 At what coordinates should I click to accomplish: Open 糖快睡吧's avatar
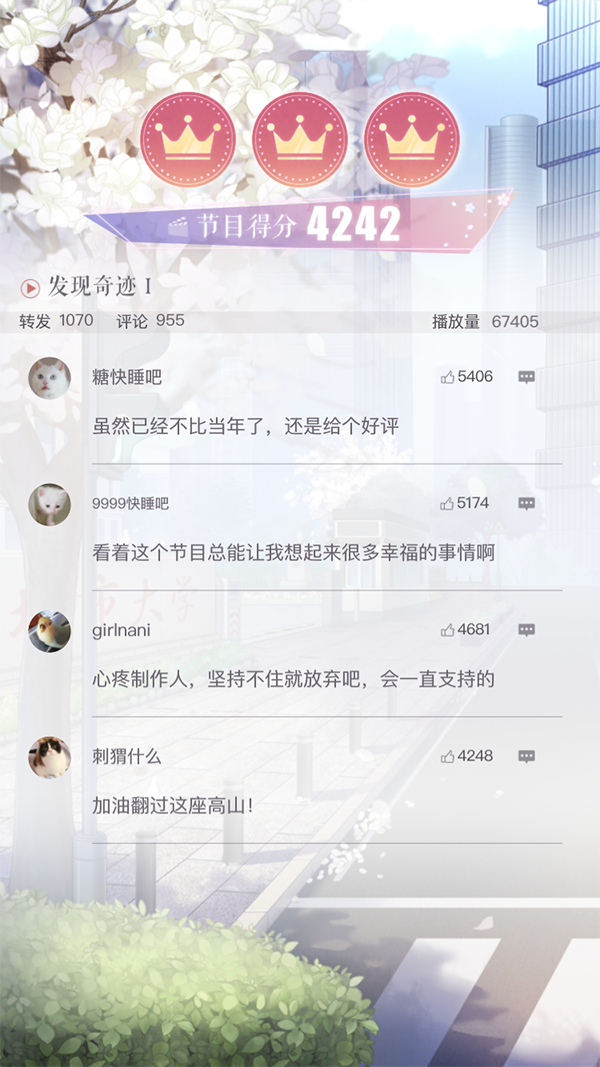(x=49, y=378)
